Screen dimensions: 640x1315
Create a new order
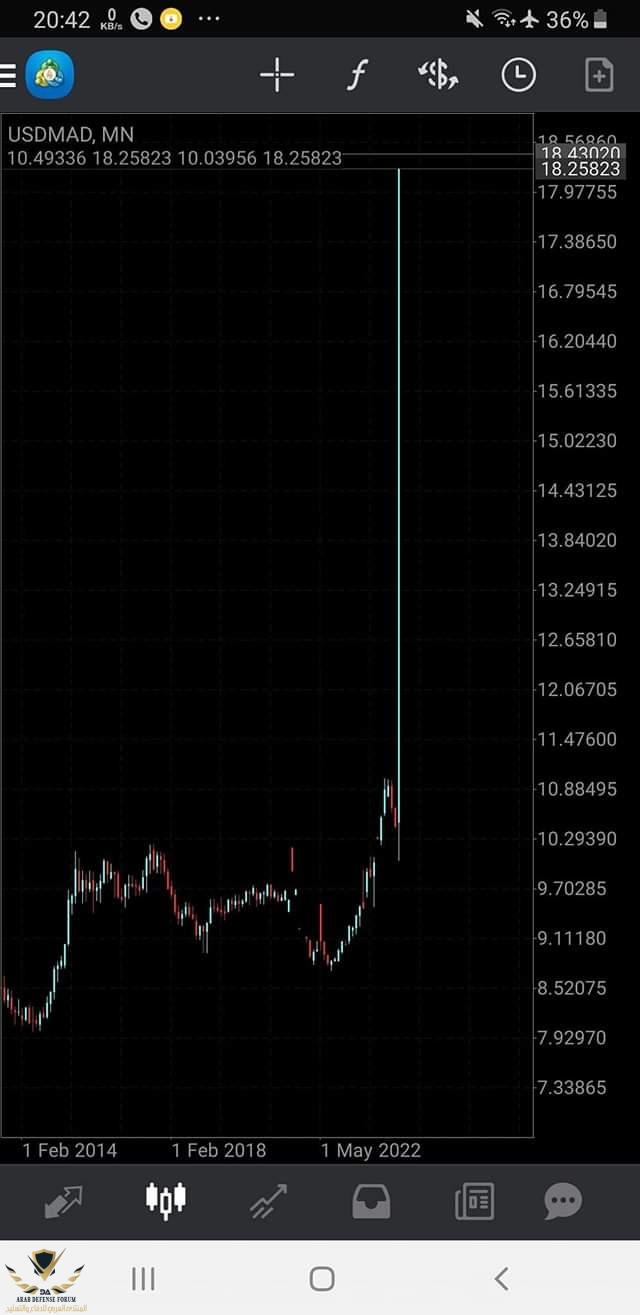tap(598, 75)
